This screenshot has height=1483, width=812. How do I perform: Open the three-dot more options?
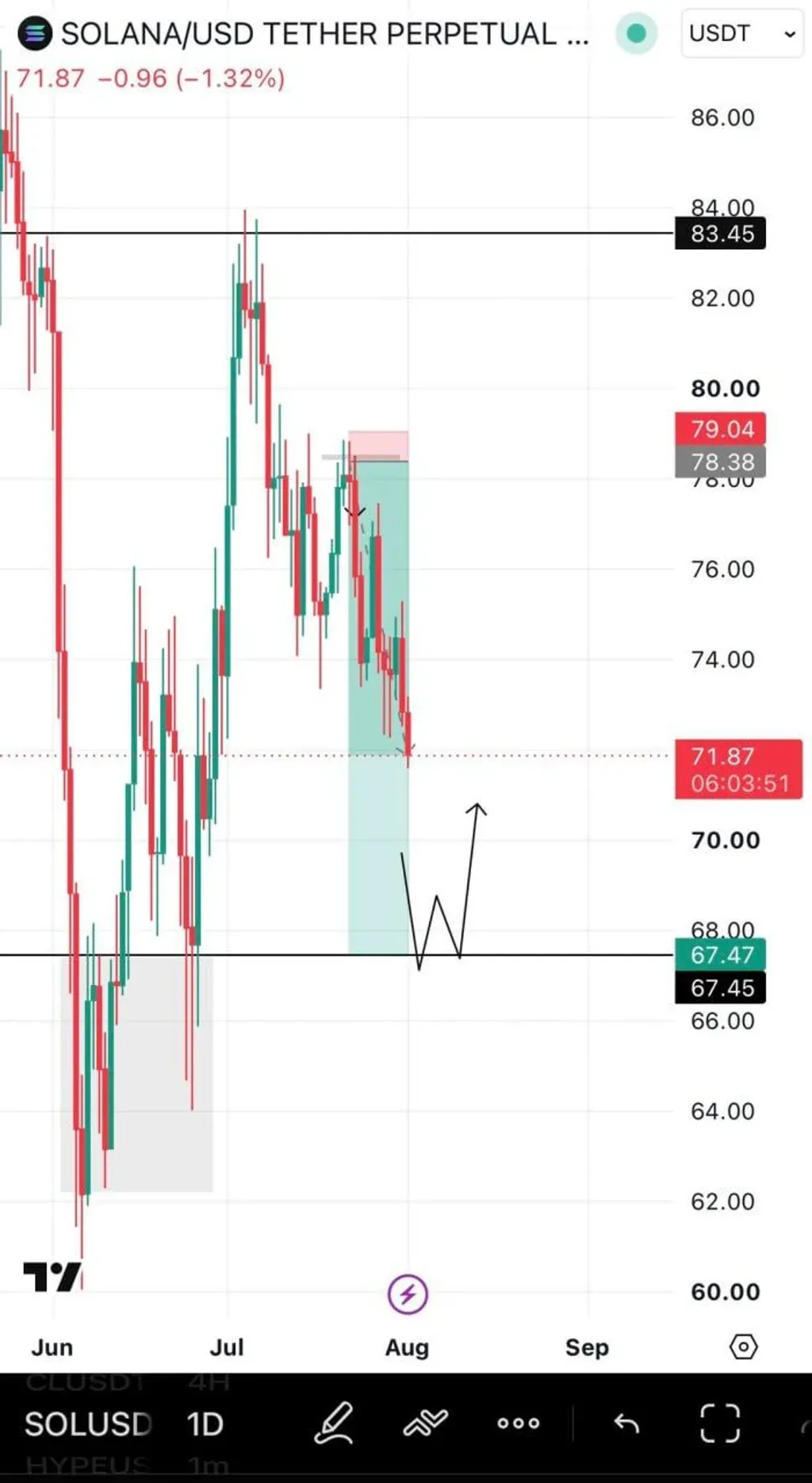518,1423
